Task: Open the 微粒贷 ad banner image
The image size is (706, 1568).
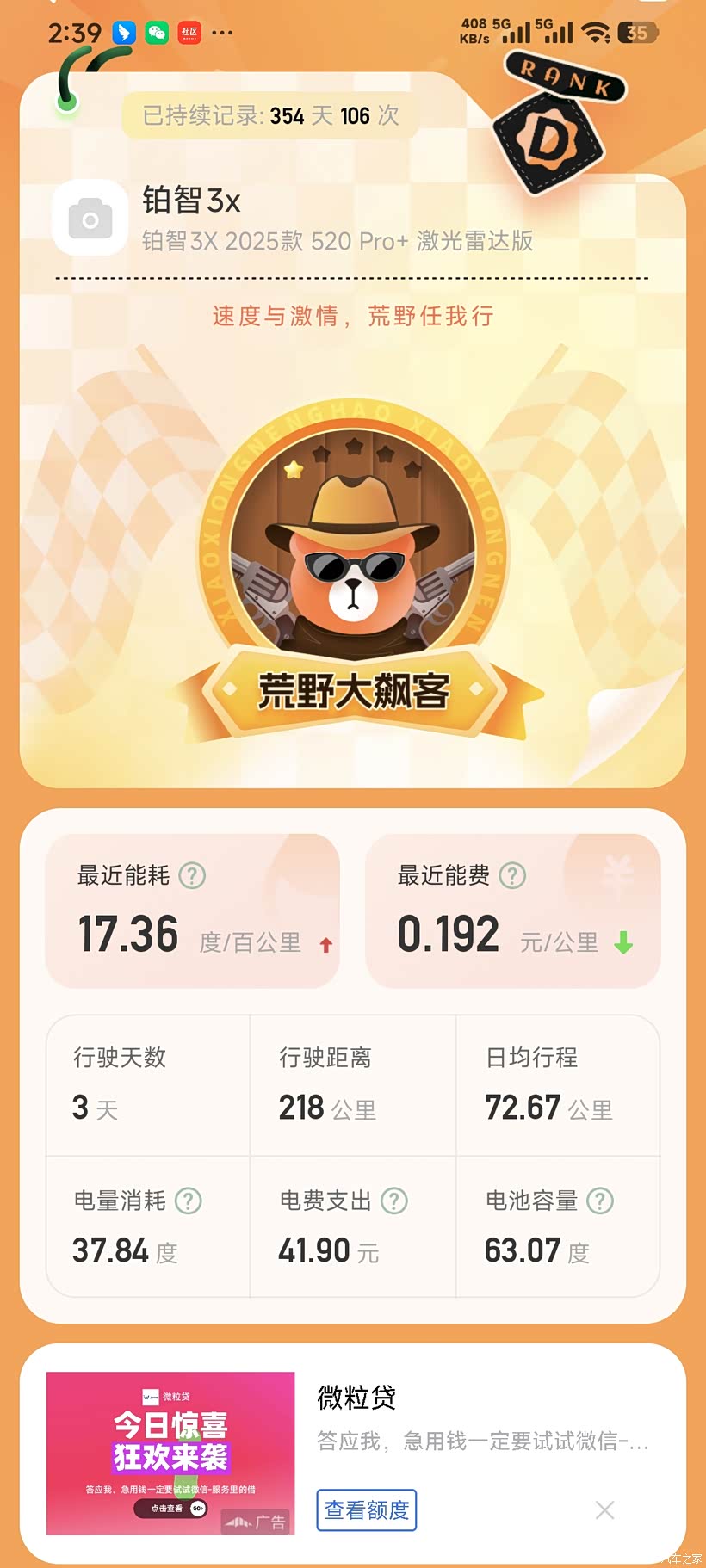Action: (170, 1454)
